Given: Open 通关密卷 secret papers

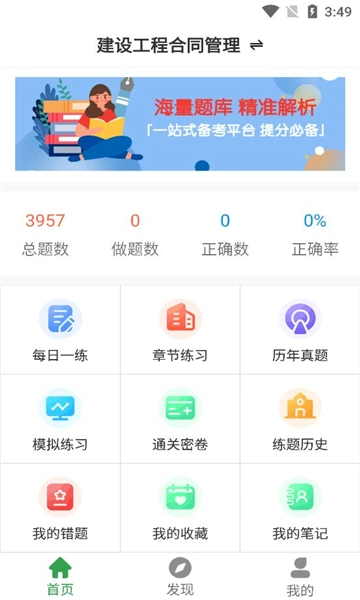Looking at the screenshot, I should pyautogui.click(x=180, y=419).
